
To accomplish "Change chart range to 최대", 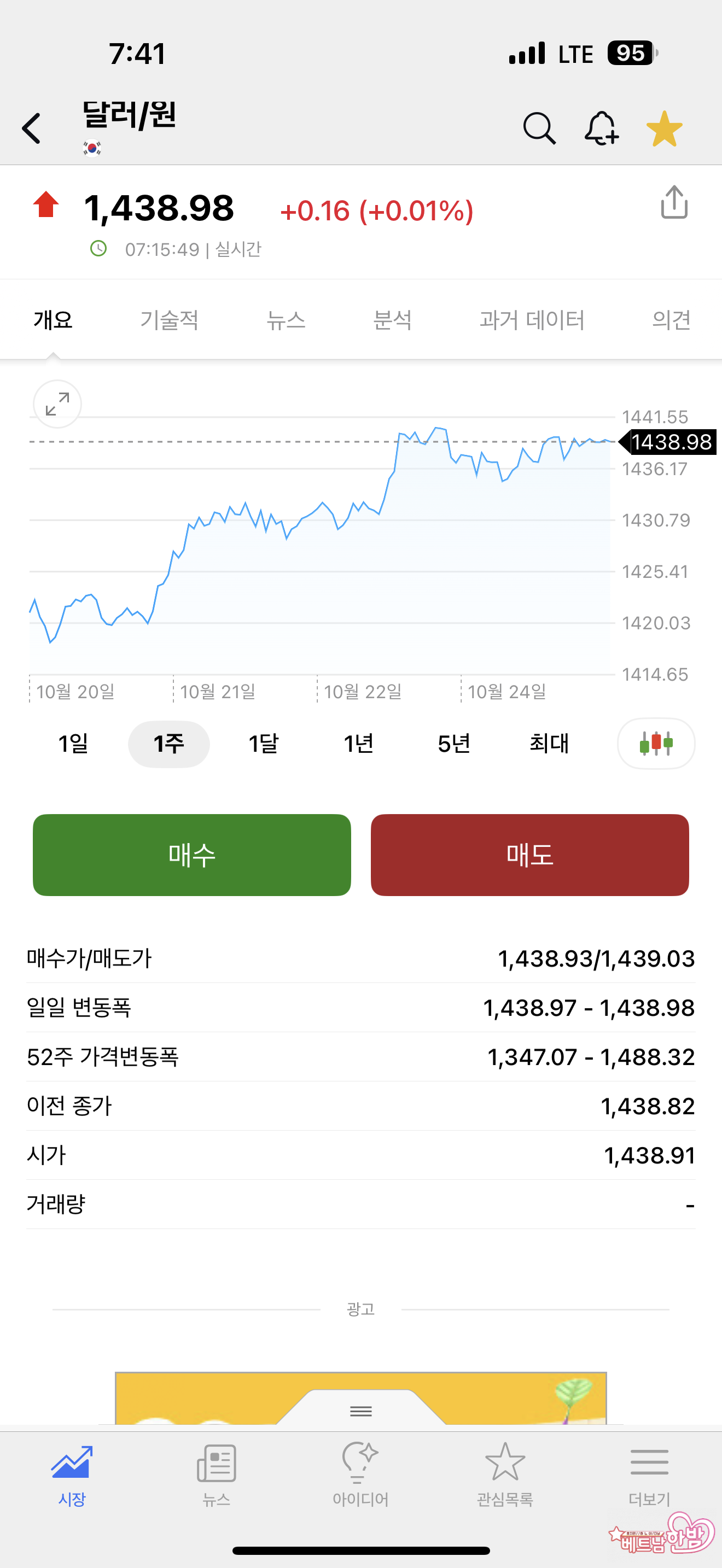I will point(549,743).
